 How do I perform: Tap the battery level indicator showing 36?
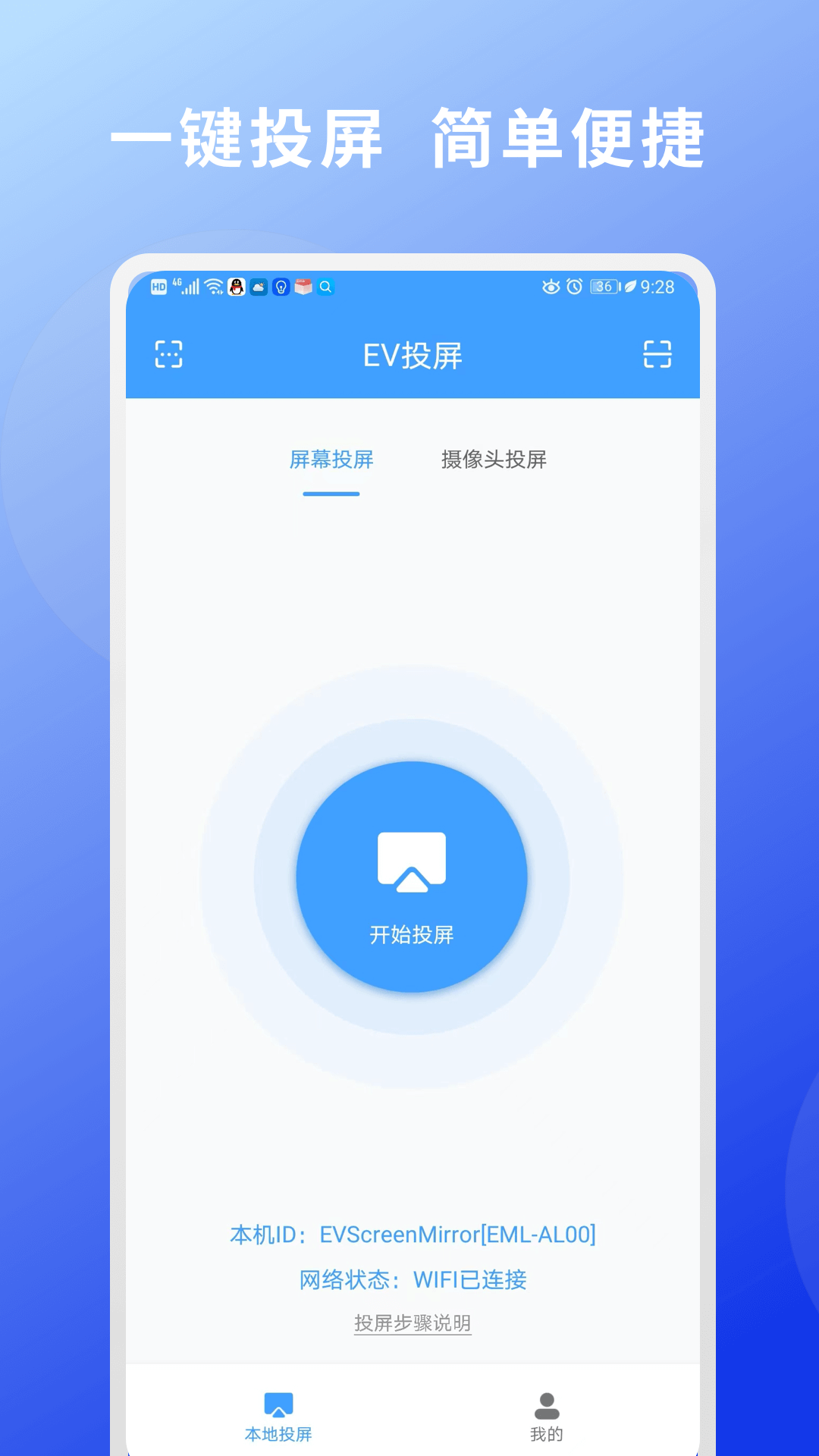(604, 287)
